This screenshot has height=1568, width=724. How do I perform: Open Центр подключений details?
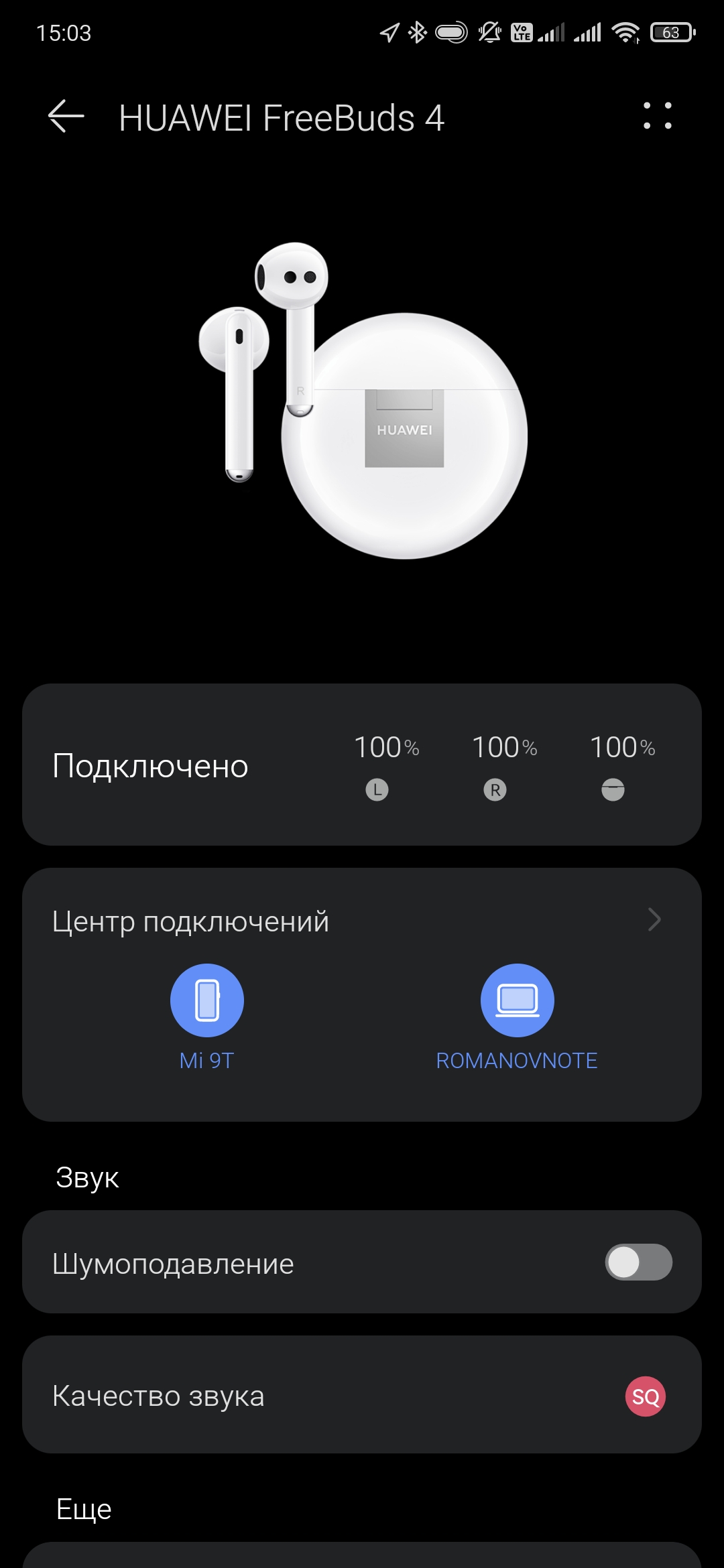point(654,919)
